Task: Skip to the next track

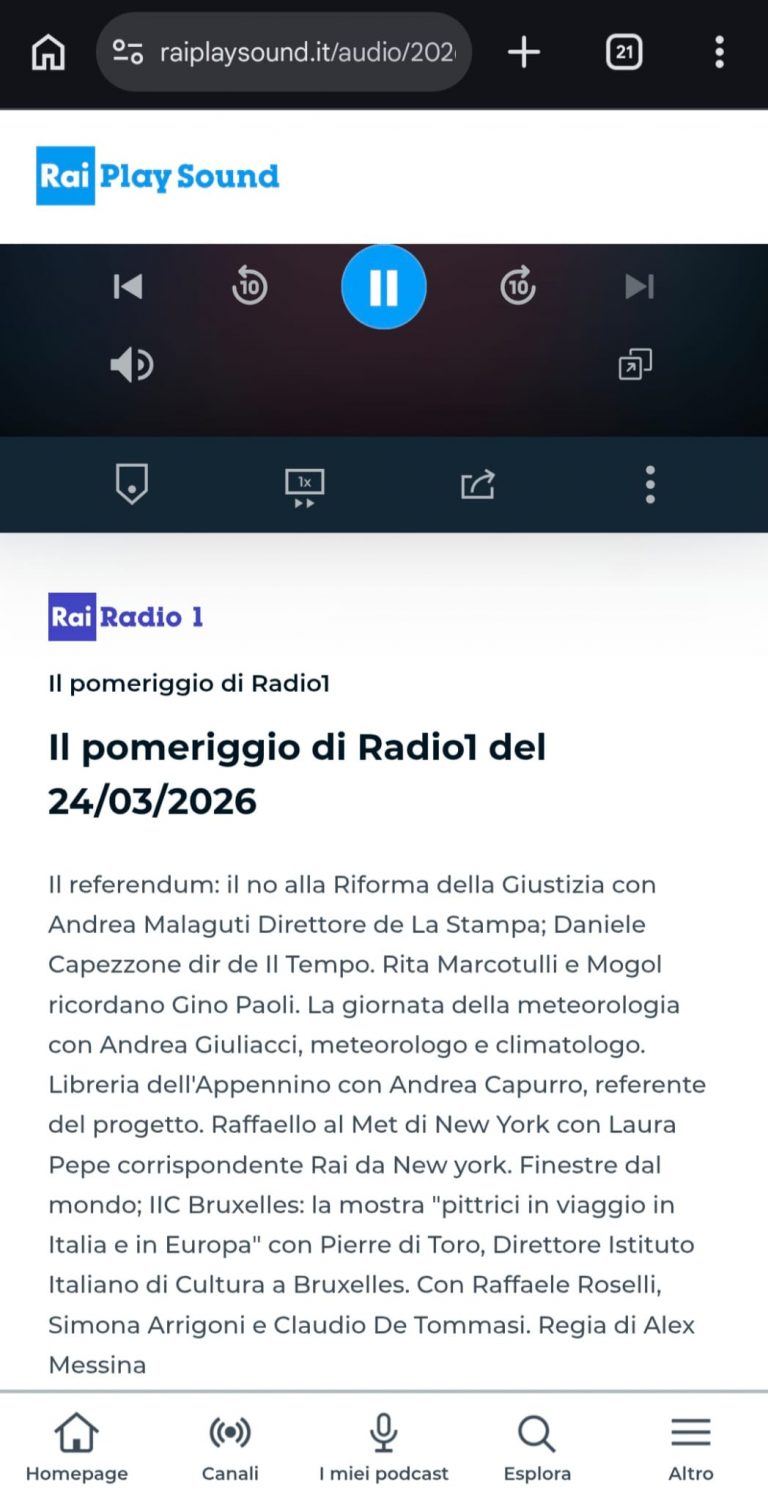Action: click(638, 287)
